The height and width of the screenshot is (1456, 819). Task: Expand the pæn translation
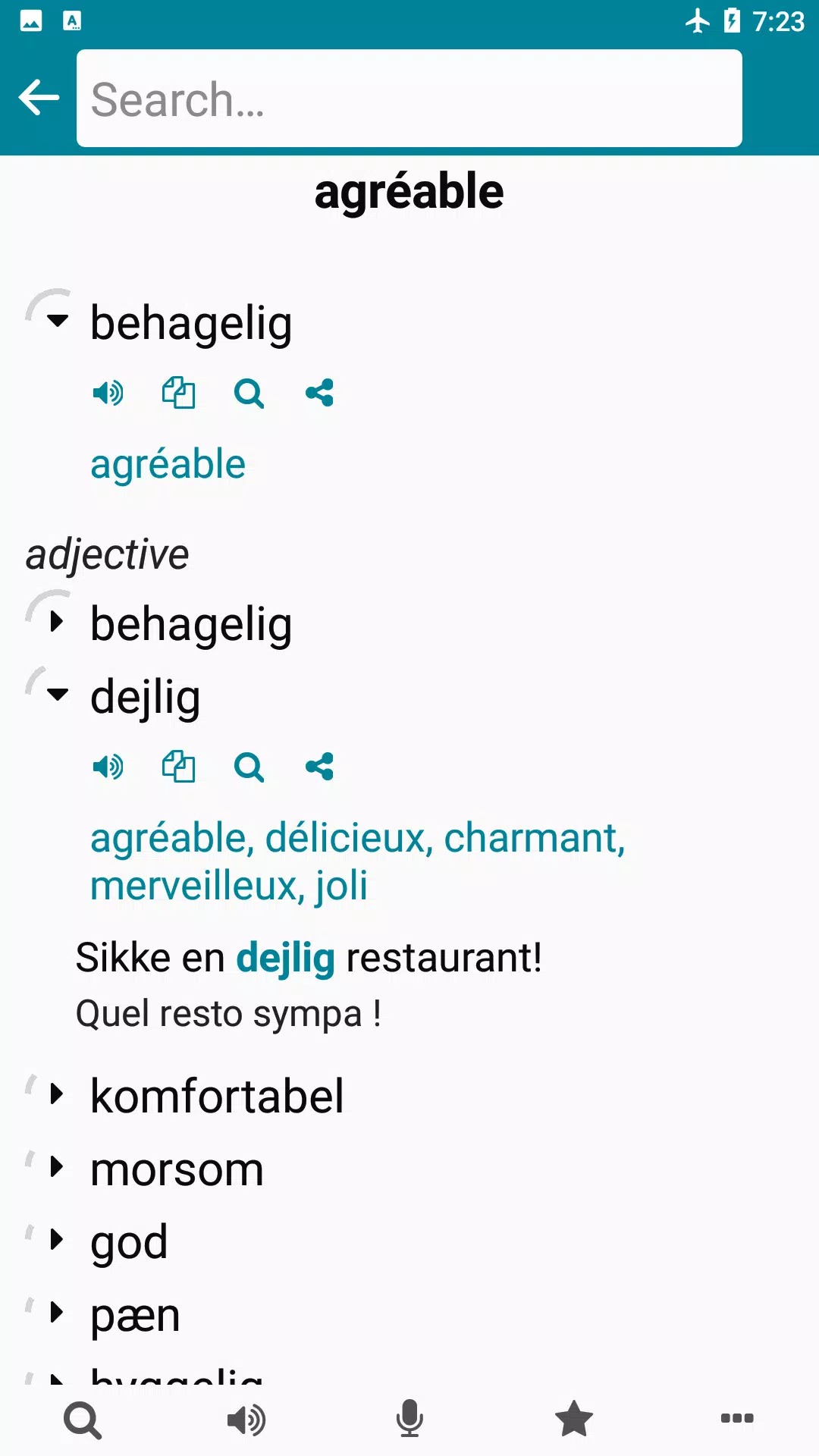click(57, 1313)
